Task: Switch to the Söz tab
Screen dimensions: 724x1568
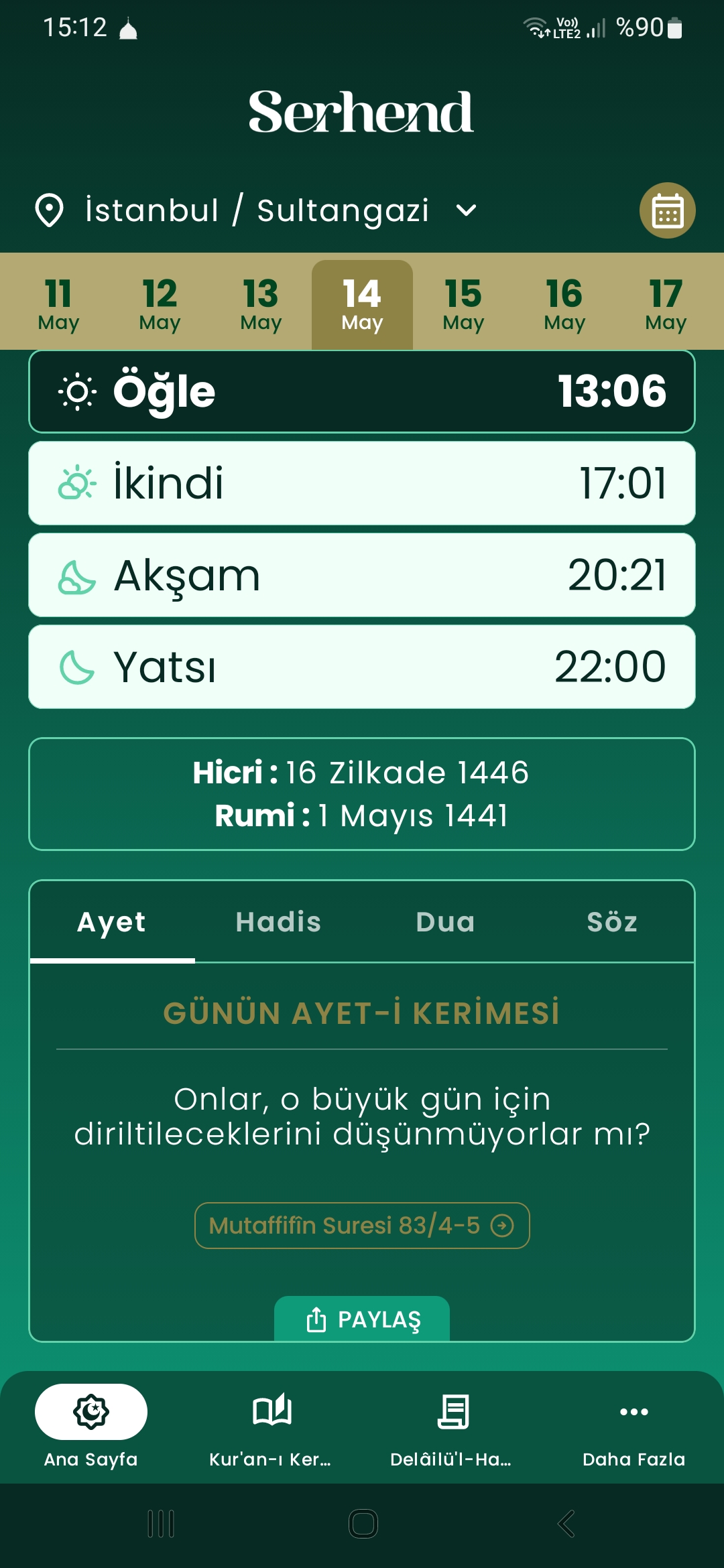Action: click(611, 922)
